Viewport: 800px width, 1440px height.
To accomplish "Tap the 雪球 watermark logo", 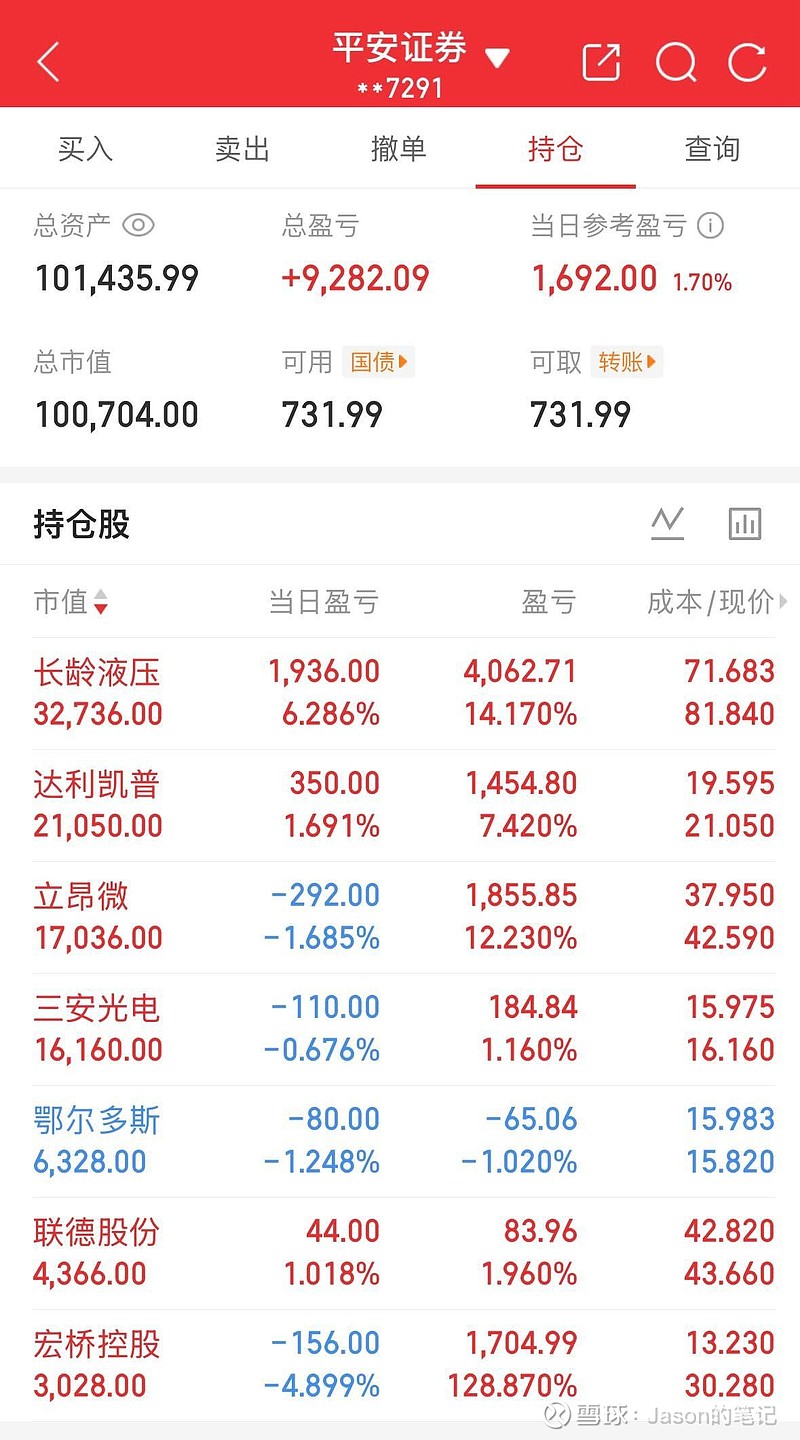I will click(x=556, y=1415).
